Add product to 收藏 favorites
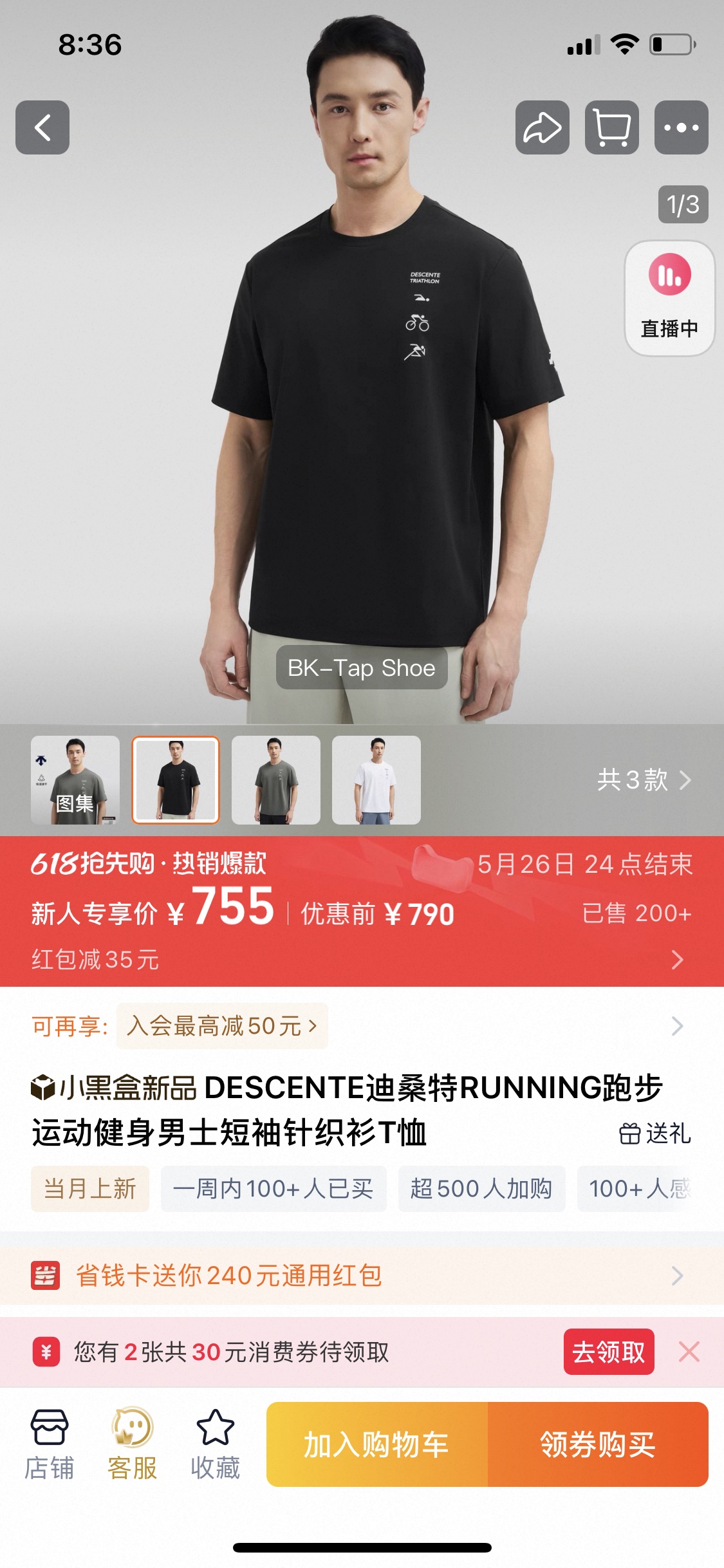The image size is (724, 1568). 215,1444
